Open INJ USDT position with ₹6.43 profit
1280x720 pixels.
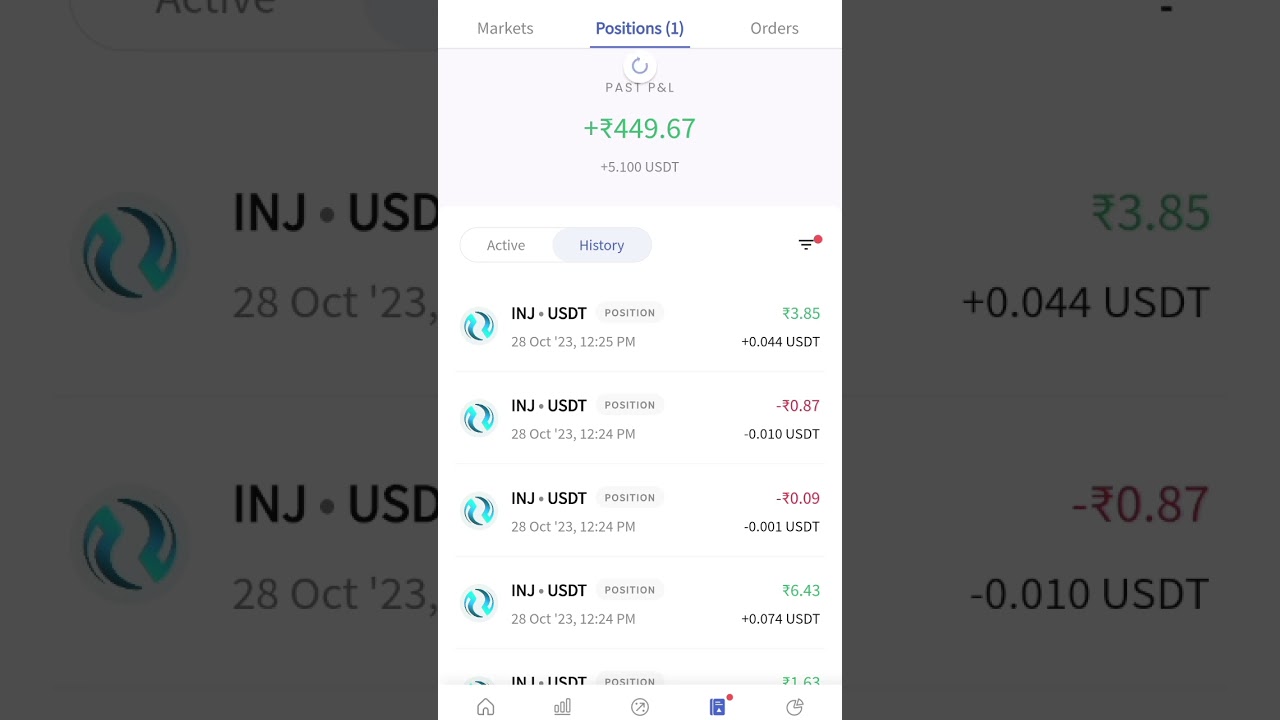click(x=640, y=604)
